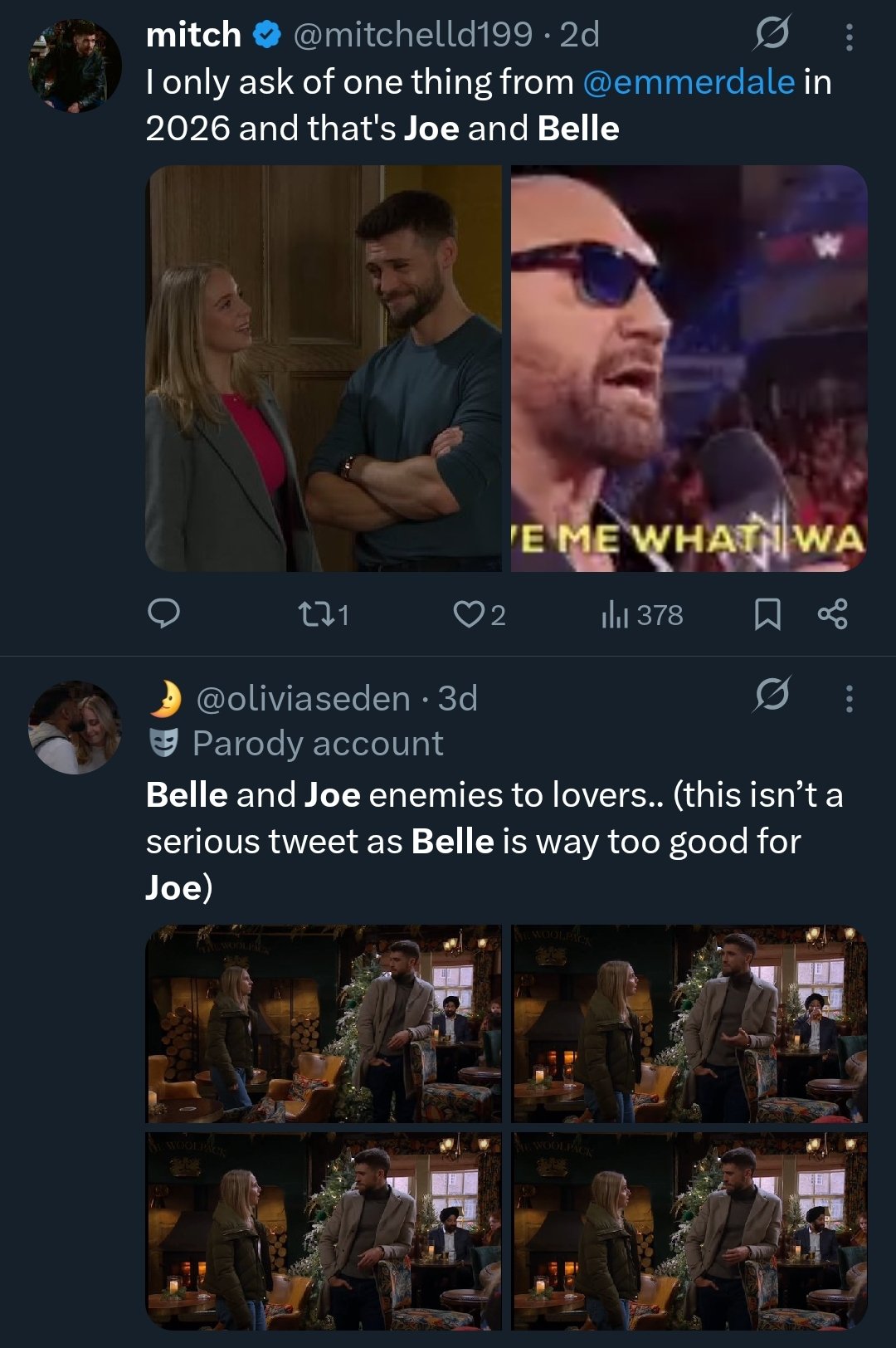Bookmark mitch's tweet
The width and height of the screenshot is (896, 1348).
click(767, 614)
